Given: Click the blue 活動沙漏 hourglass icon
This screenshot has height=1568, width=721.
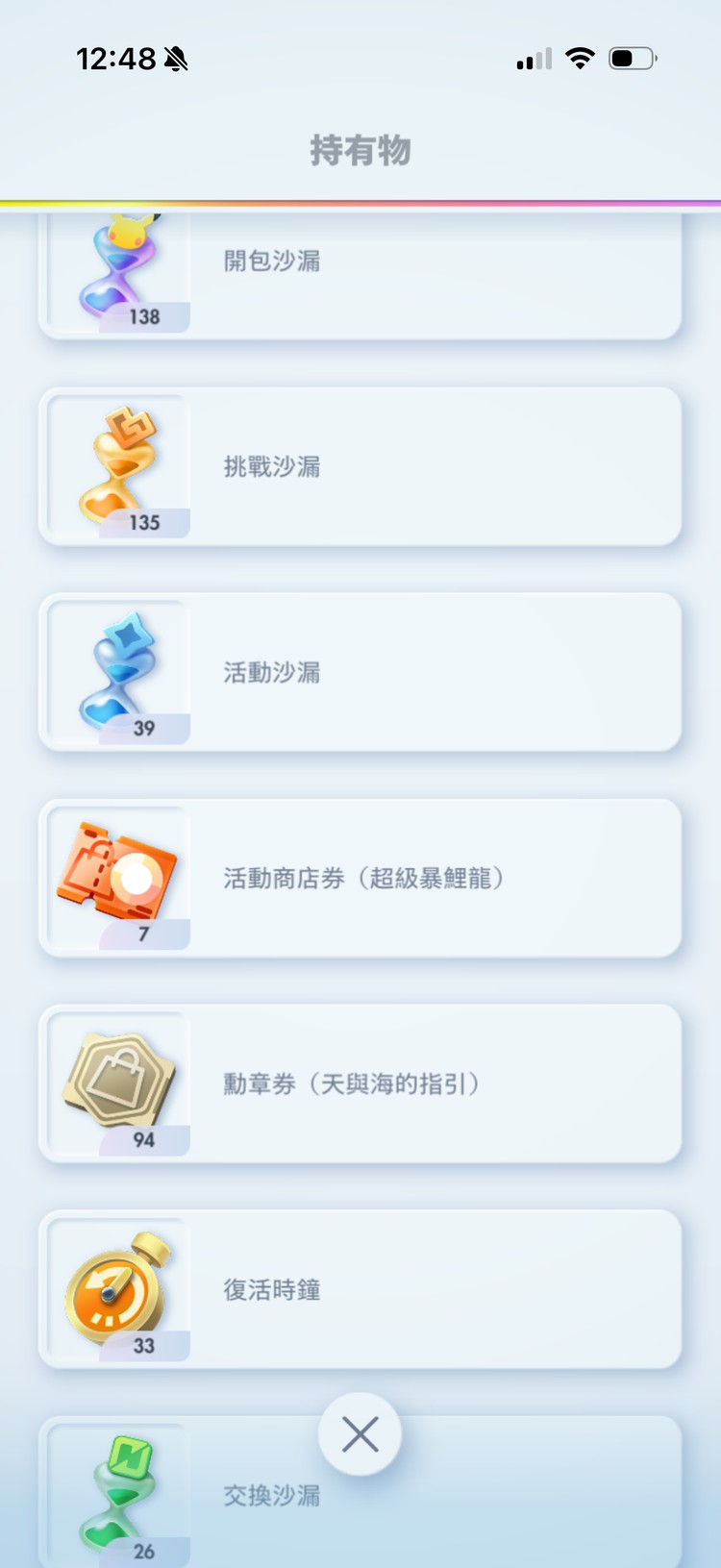Looking at the screenshot, I should 117,671.
